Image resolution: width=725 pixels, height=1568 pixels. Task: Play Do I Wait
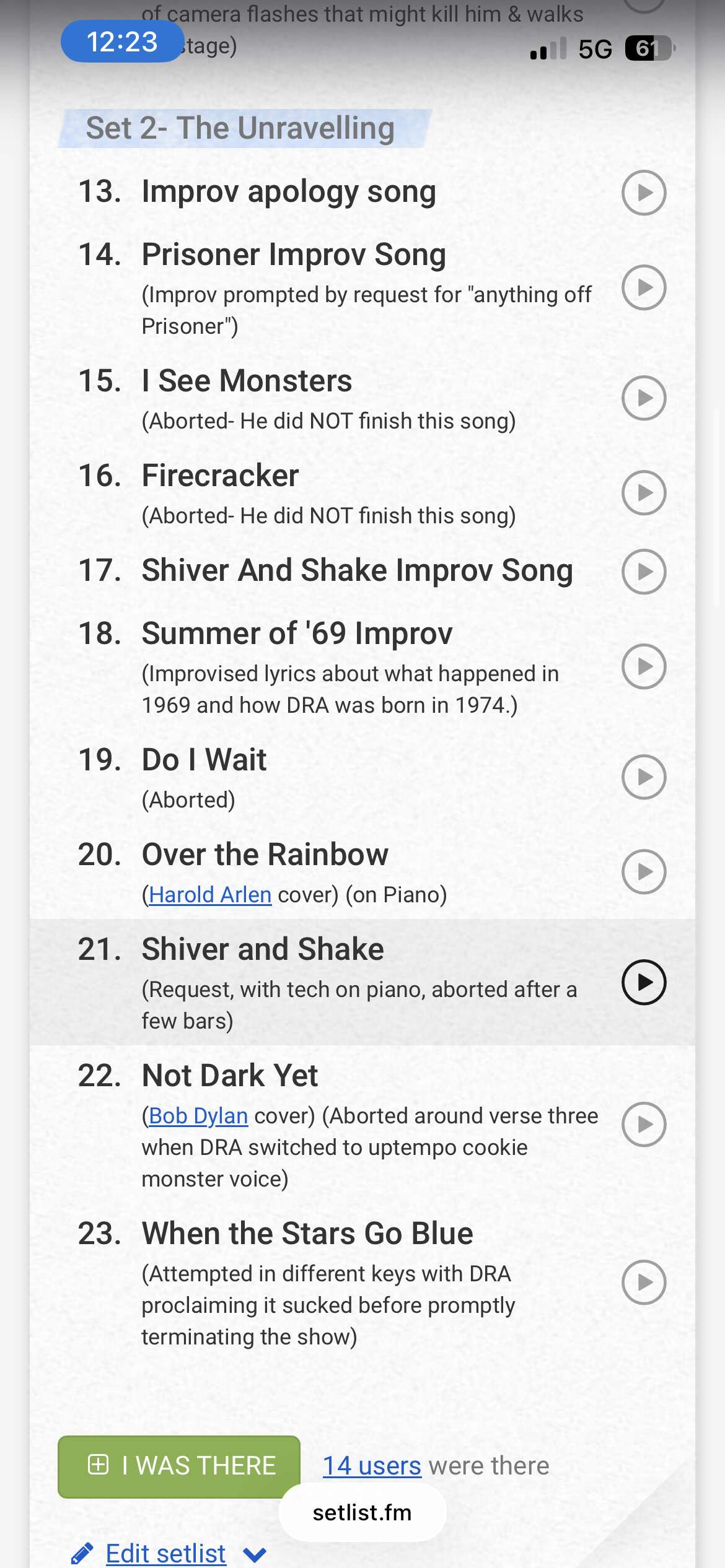click(x=643, y=777)
